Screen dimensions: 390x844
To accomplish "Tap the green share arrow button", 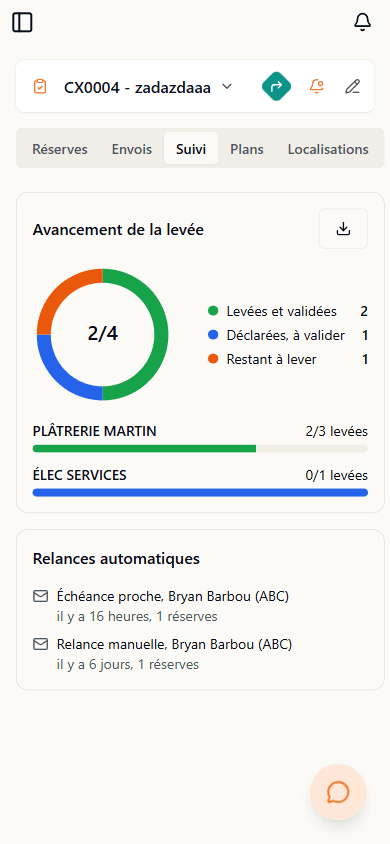I will 276,86.
